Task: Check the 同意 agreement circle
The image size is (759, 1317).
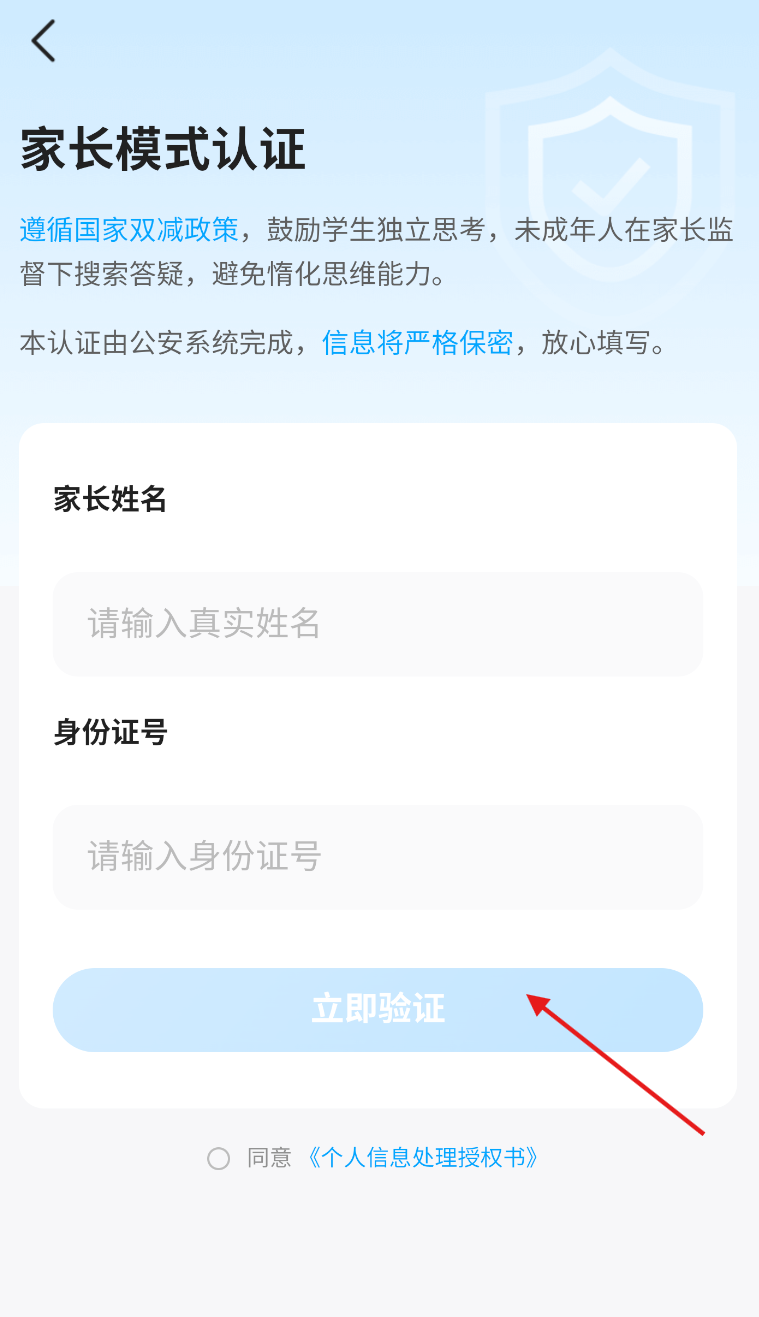Action: (218, 1159)
